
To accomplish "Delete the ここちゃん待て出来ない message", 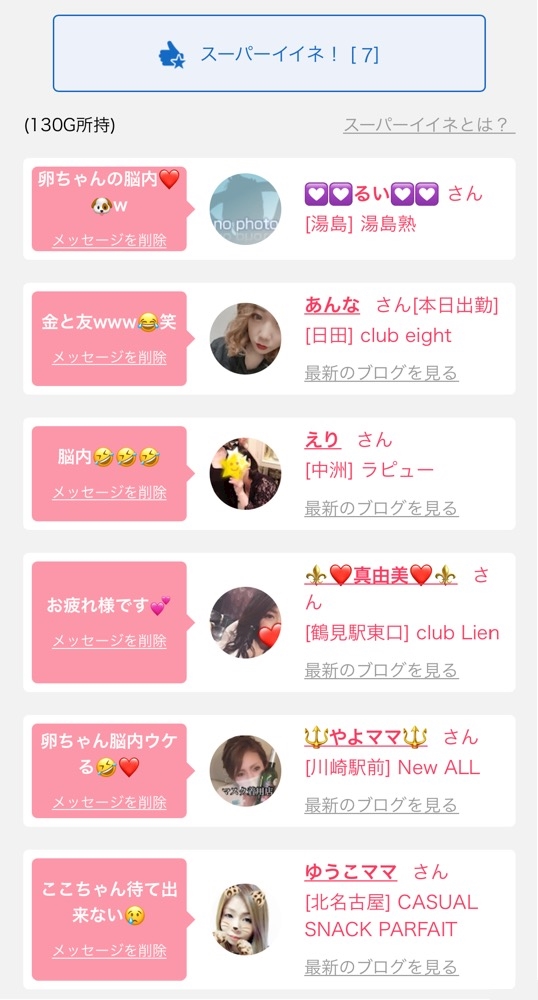I will click(109, 950).
